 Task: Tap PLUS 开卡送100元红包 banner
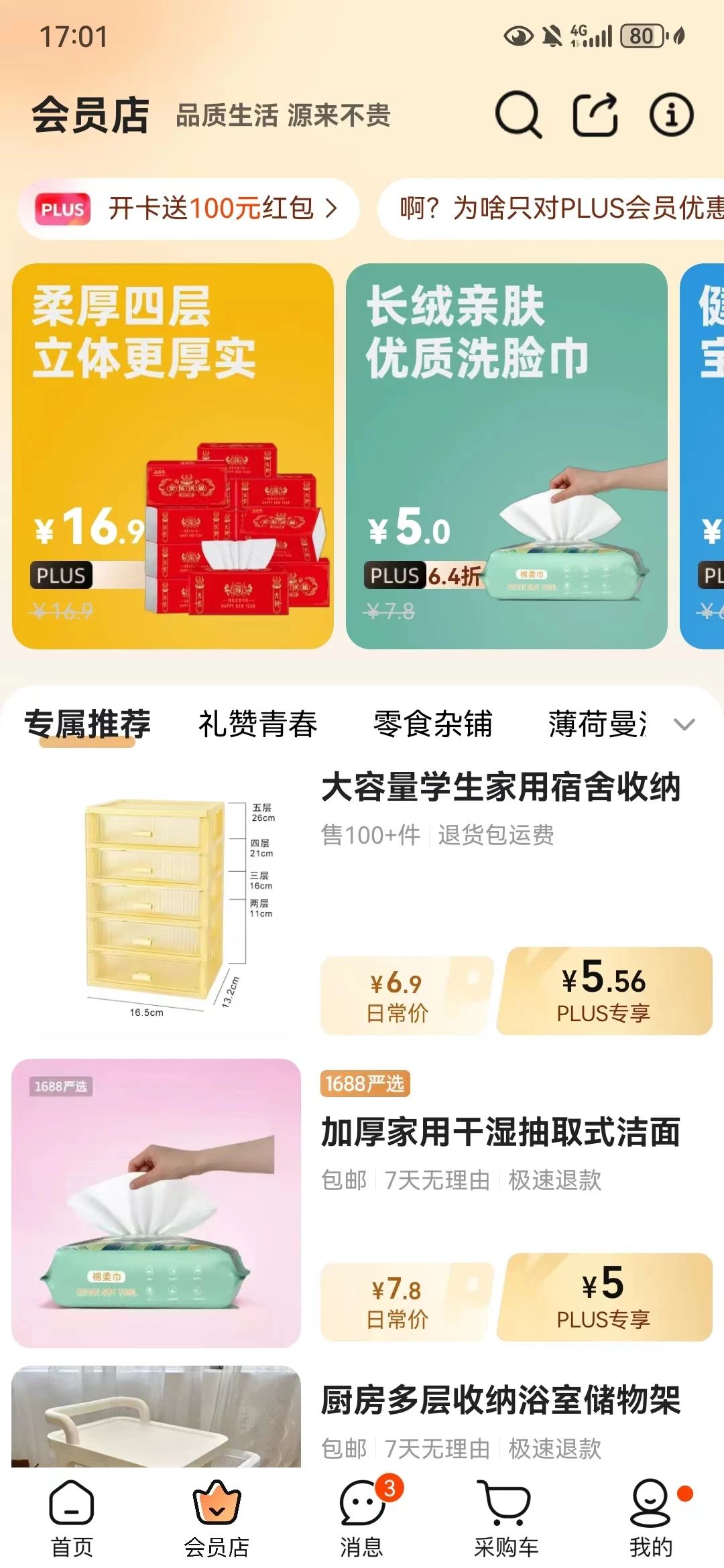[x=188, y=208]
